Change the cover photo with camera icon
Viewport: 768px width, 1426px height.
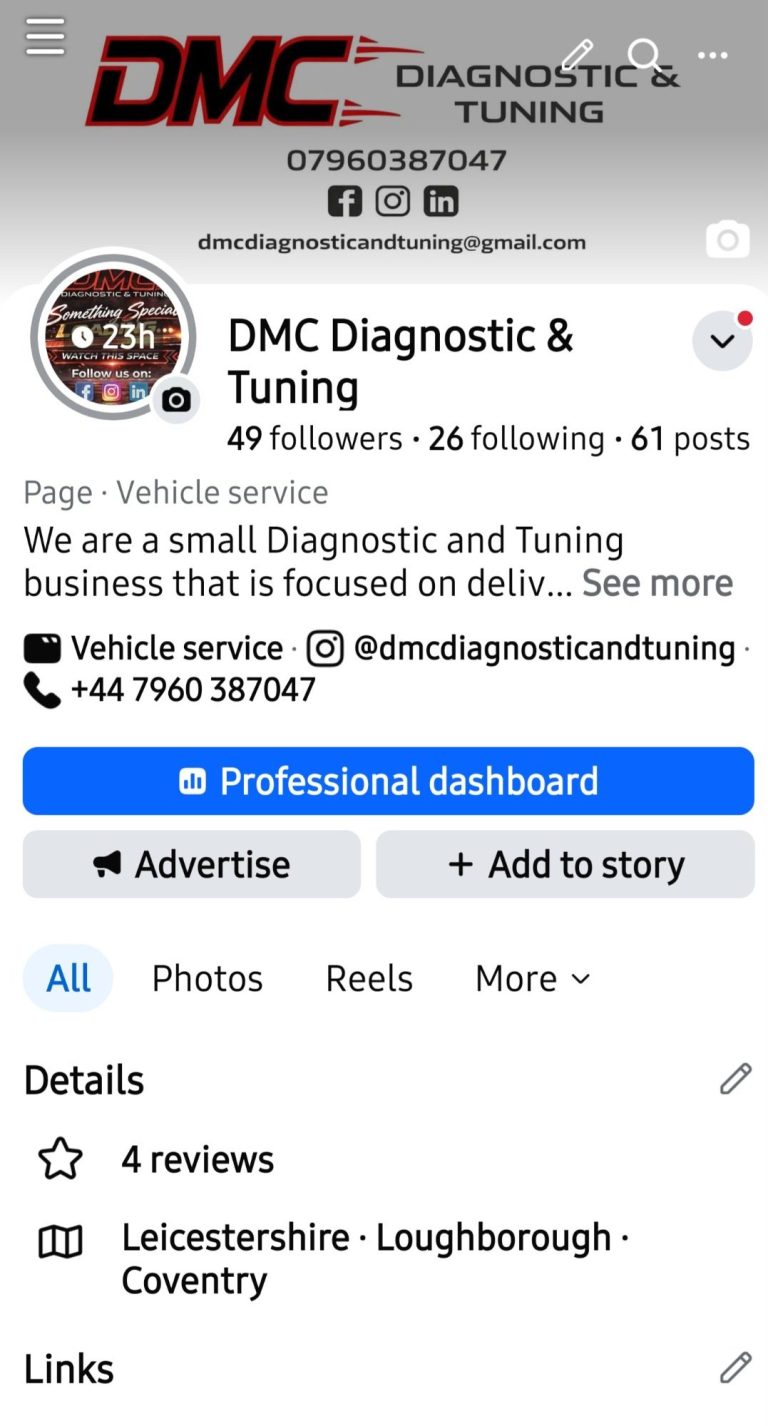(727, 240)
